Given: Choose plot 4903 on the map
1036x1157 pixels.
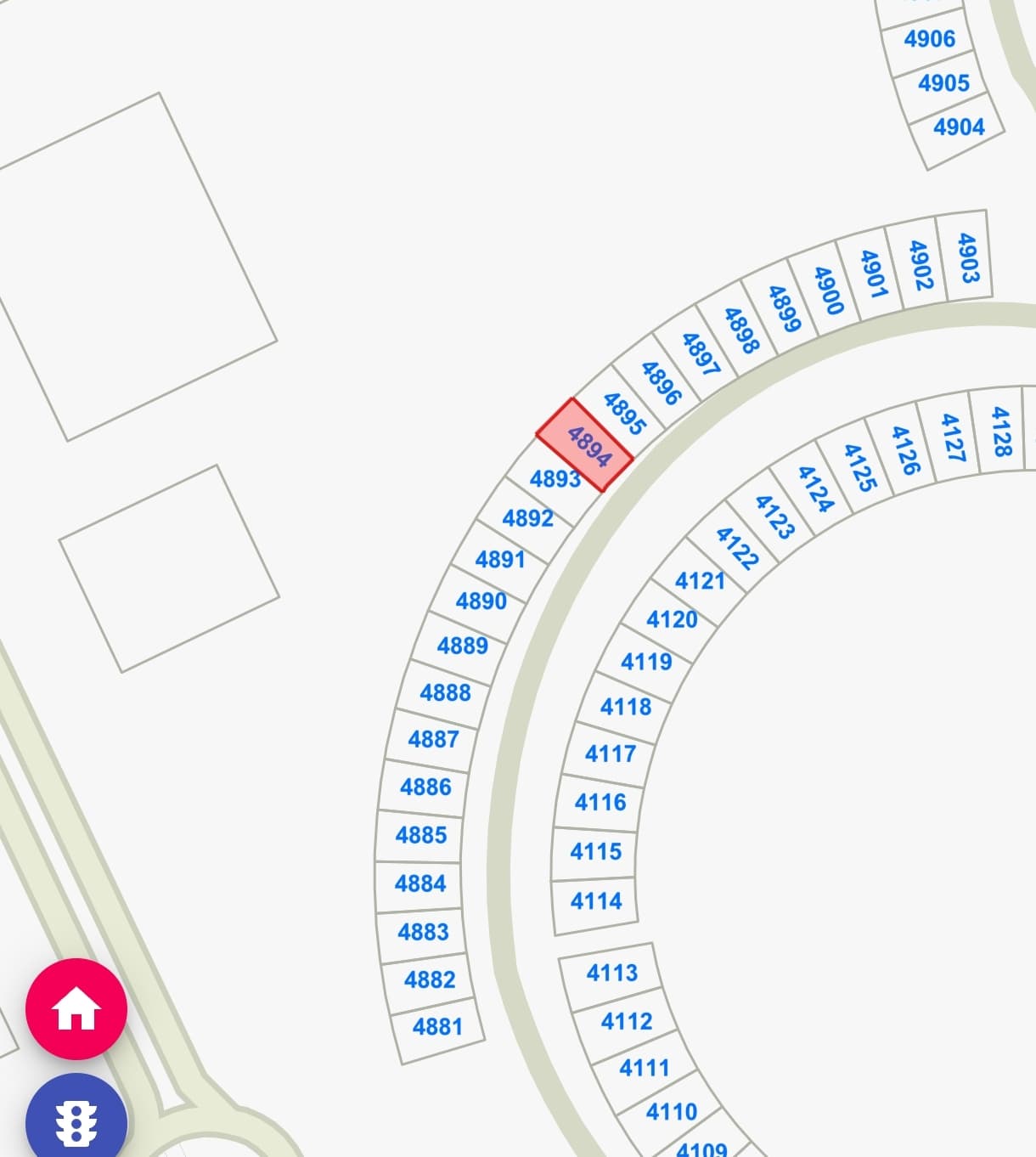Looking at the screenshot, I should coord(967,258).
